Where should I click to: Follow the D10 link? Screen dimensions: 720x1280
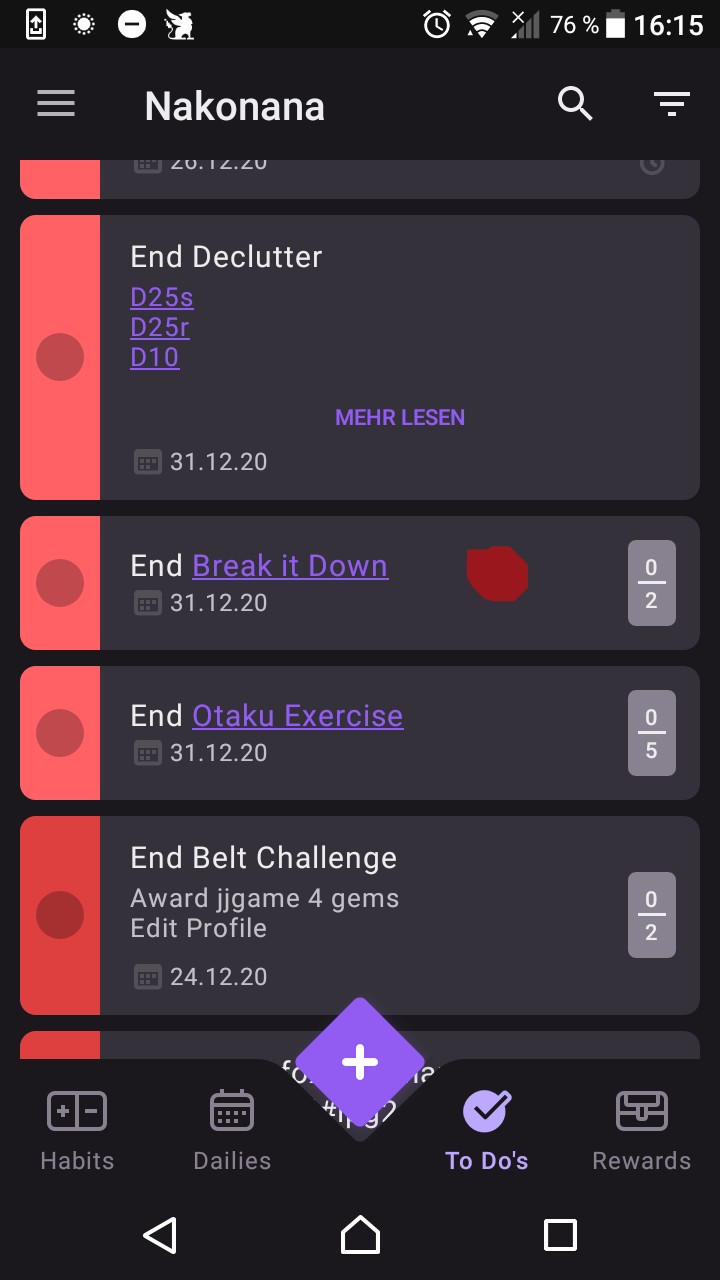coord(155,357)
